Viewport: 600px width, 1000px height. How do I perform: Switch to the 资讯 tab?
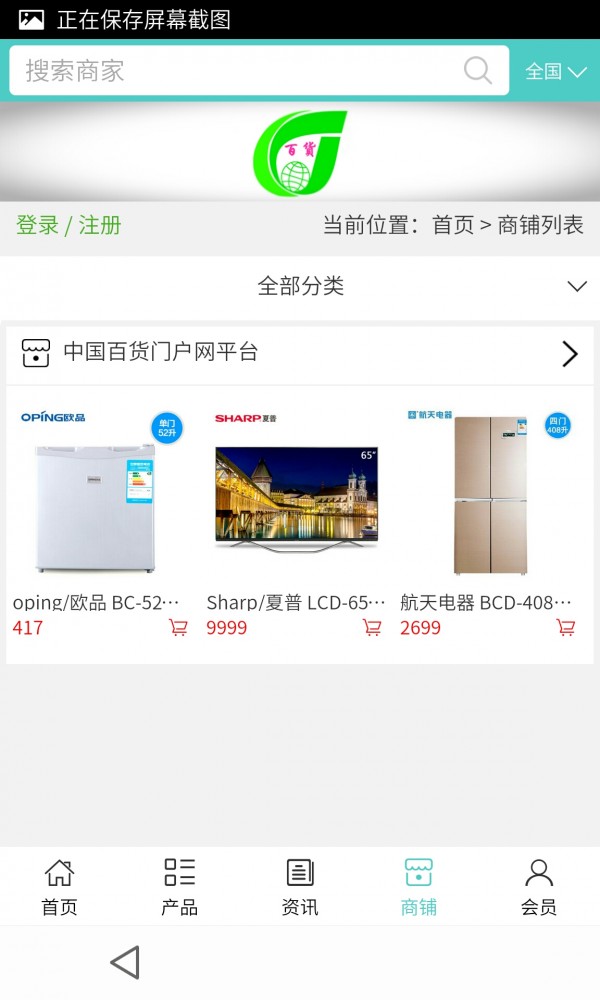[x=300, y=886]
